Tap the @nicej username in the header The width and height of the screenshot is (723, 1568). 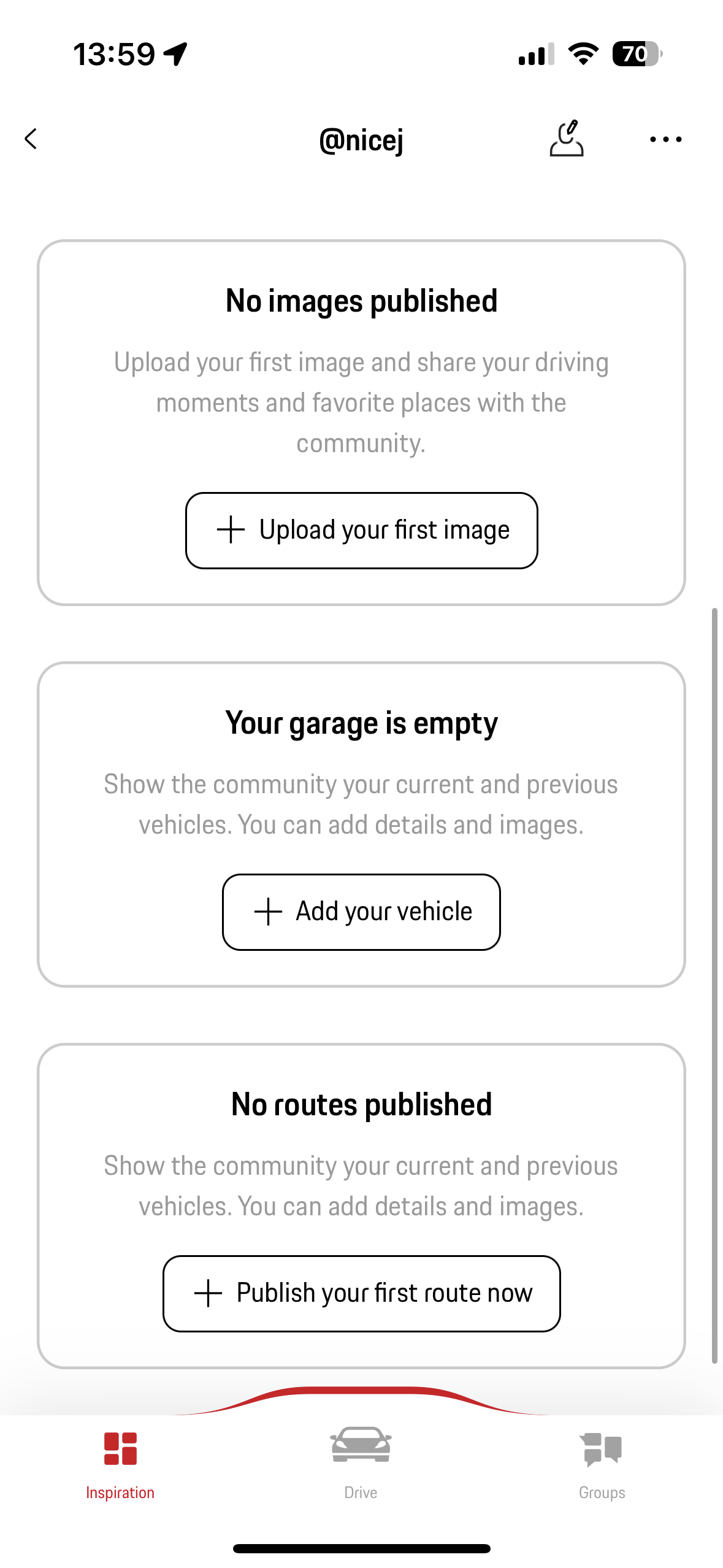pos(361,139)
